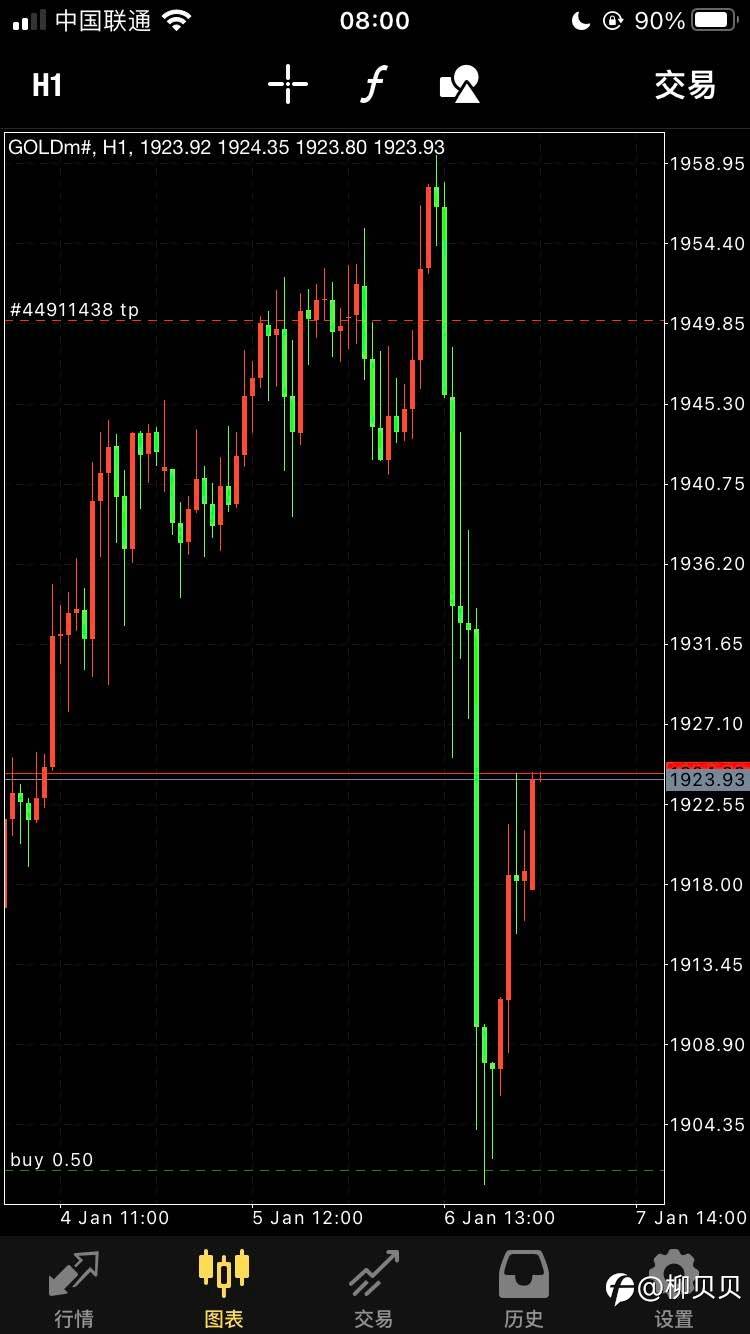Open the 设置 settings tab

674,1288
